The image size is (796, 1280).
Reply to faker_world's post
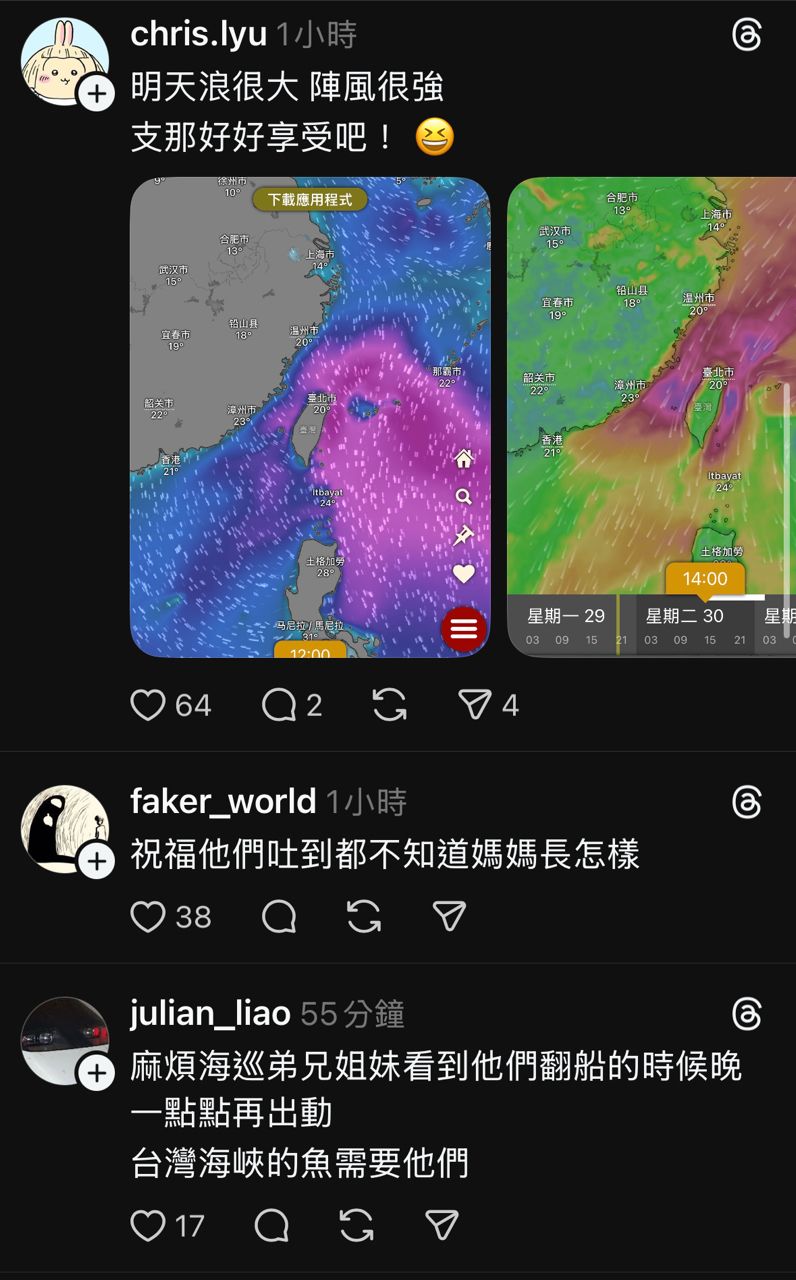pos(279,916)
